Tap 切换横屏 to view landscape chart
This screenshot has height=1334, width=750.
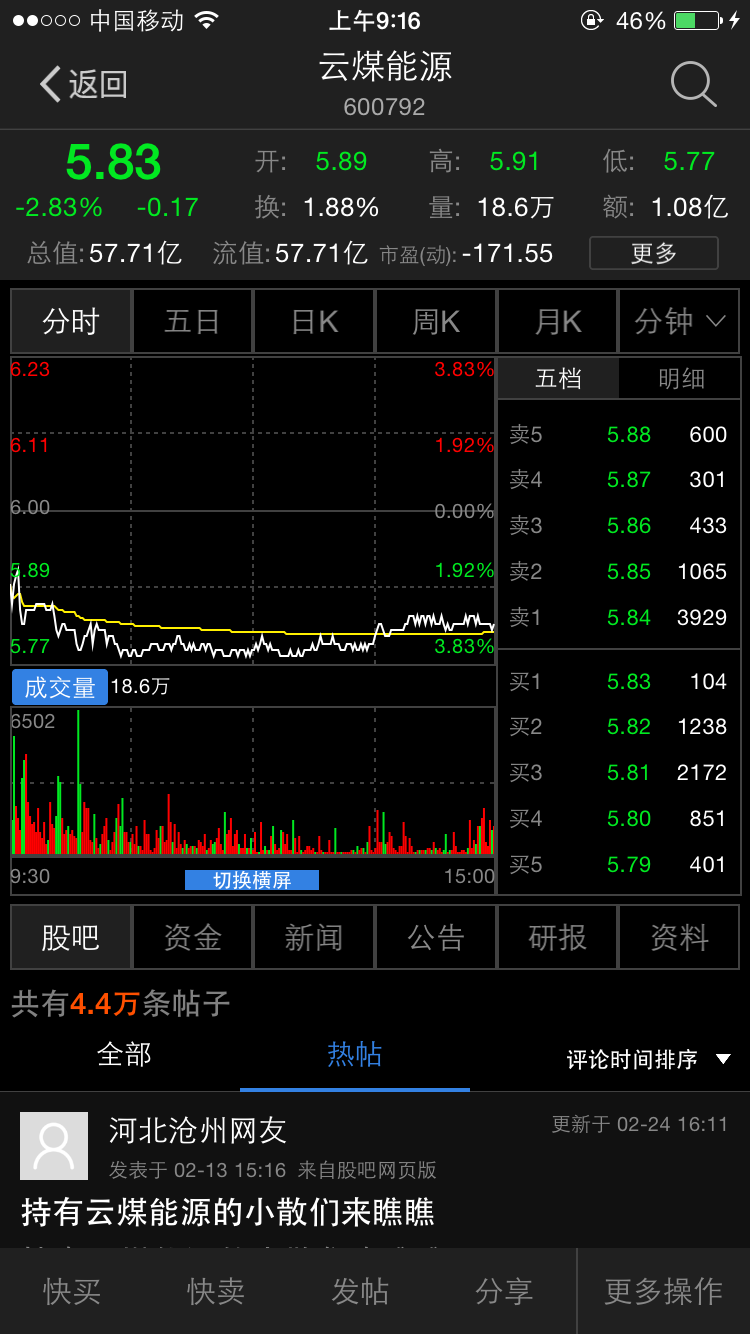tap(252, 880)
